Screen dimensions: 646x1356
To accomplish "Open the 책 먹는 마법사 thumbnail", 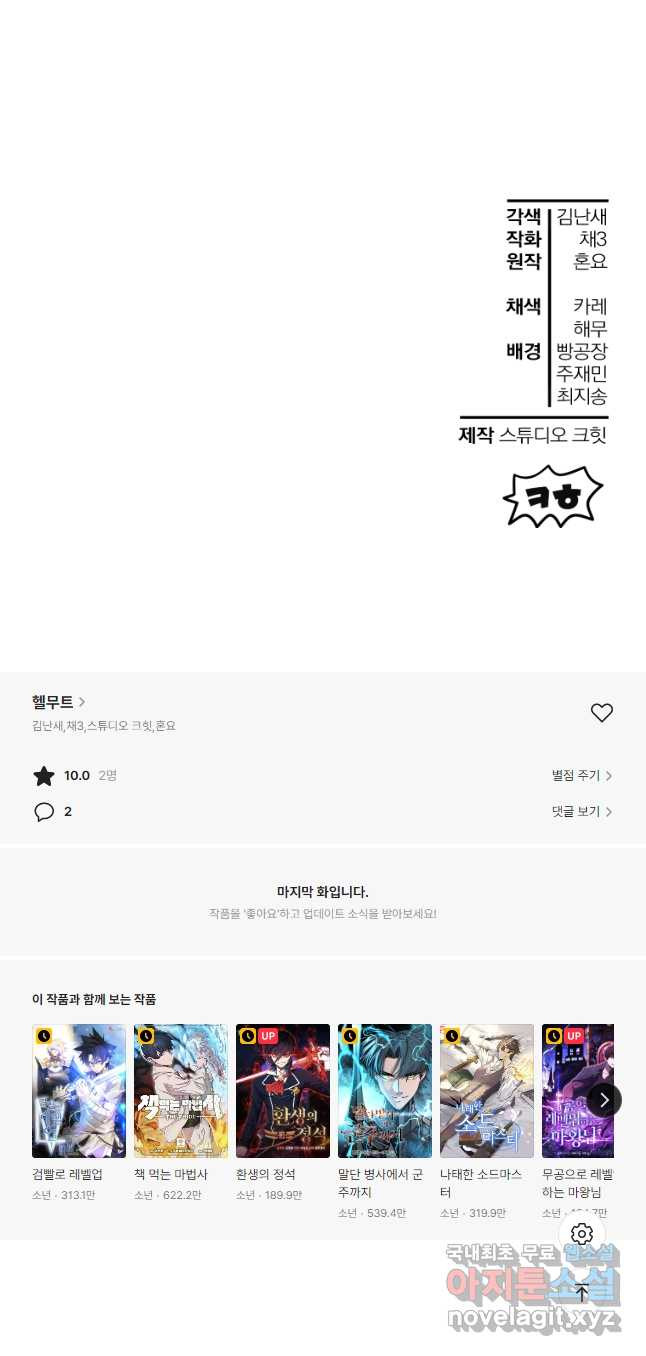I will click(x=181, y=1091).
